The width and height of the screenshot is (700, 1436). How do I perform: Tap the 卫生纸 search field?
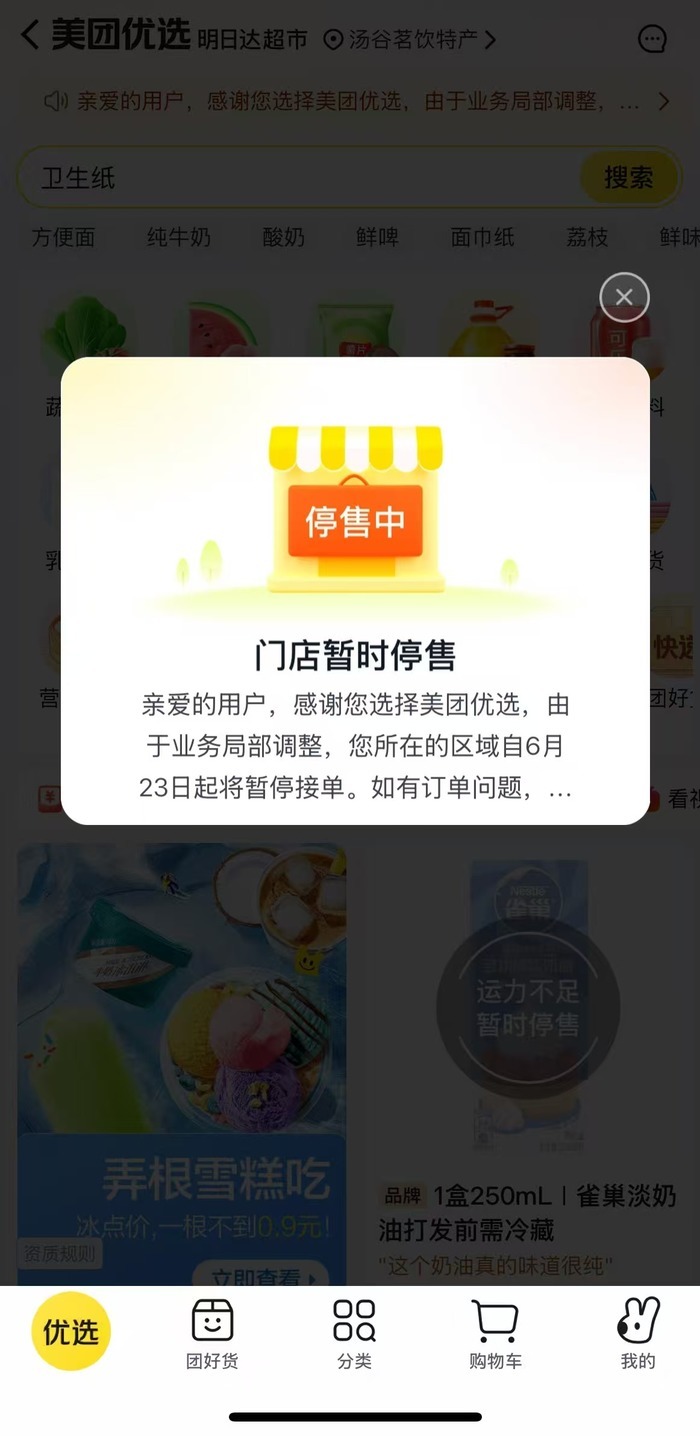(300, 178)
